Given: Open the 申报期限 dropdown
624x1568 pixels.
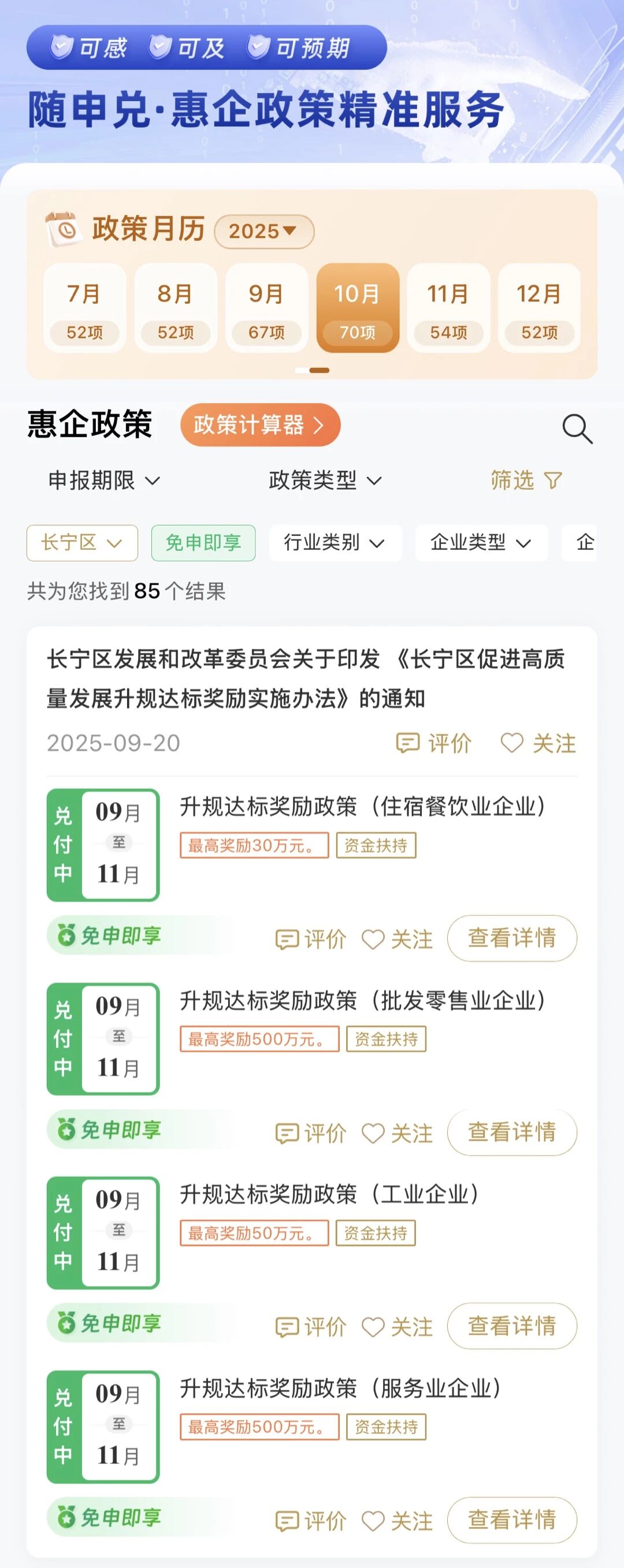Looking at the screenshot, I should coord(102,481).
